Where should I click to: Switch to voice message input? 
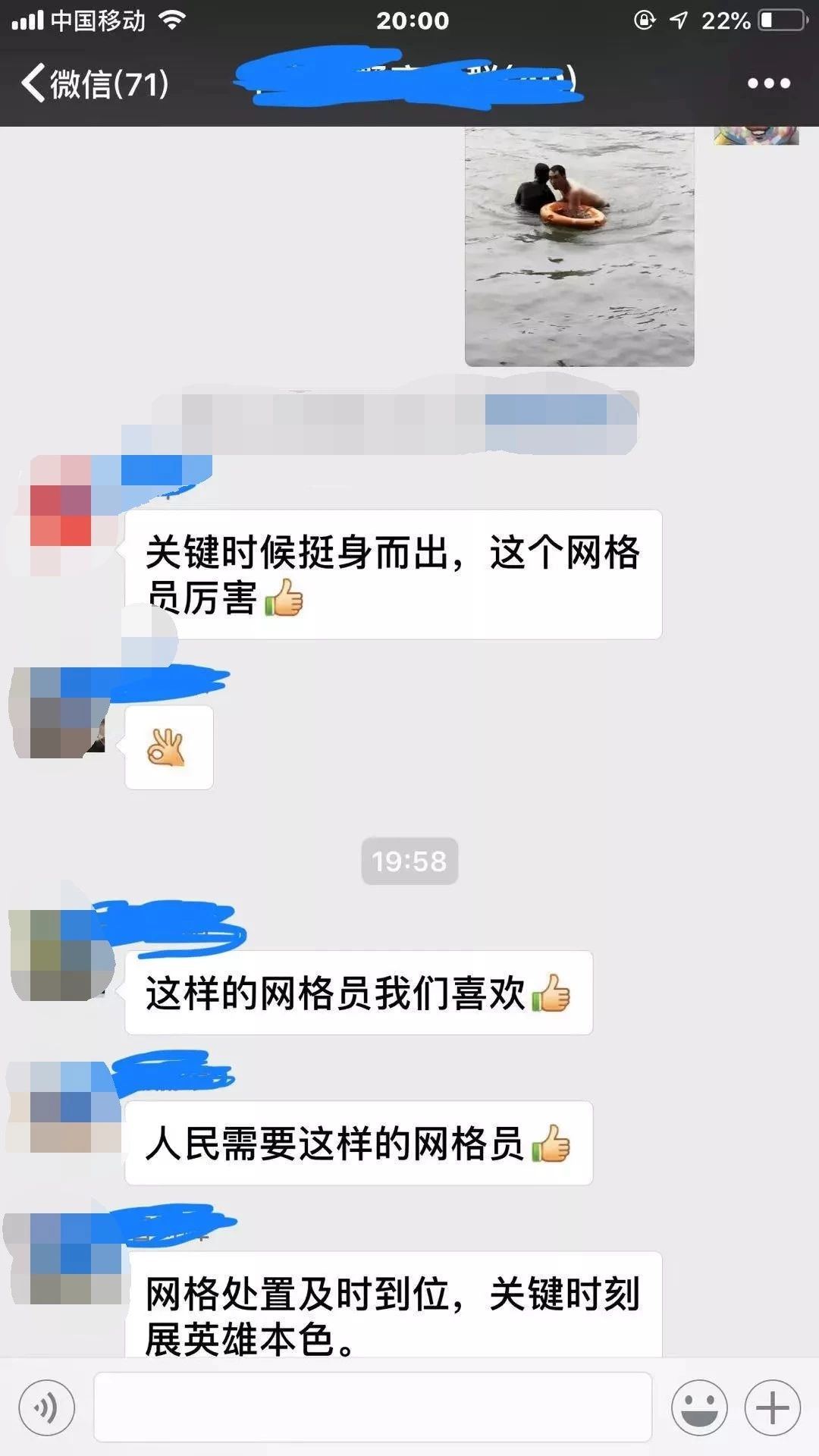47,1407
